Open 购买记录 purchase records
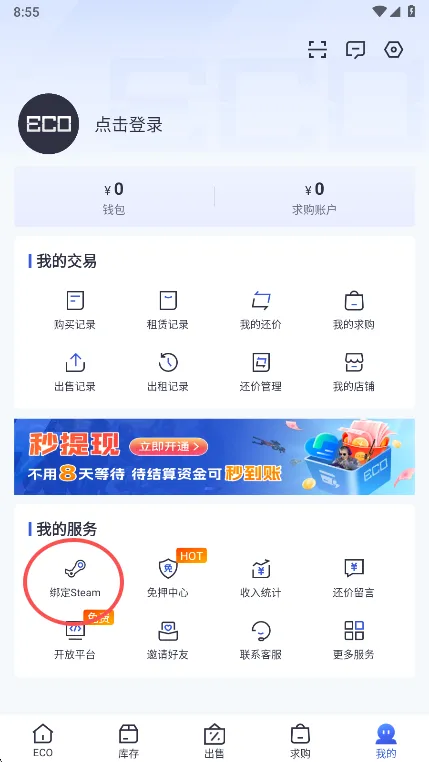 [x=75, y=310]
